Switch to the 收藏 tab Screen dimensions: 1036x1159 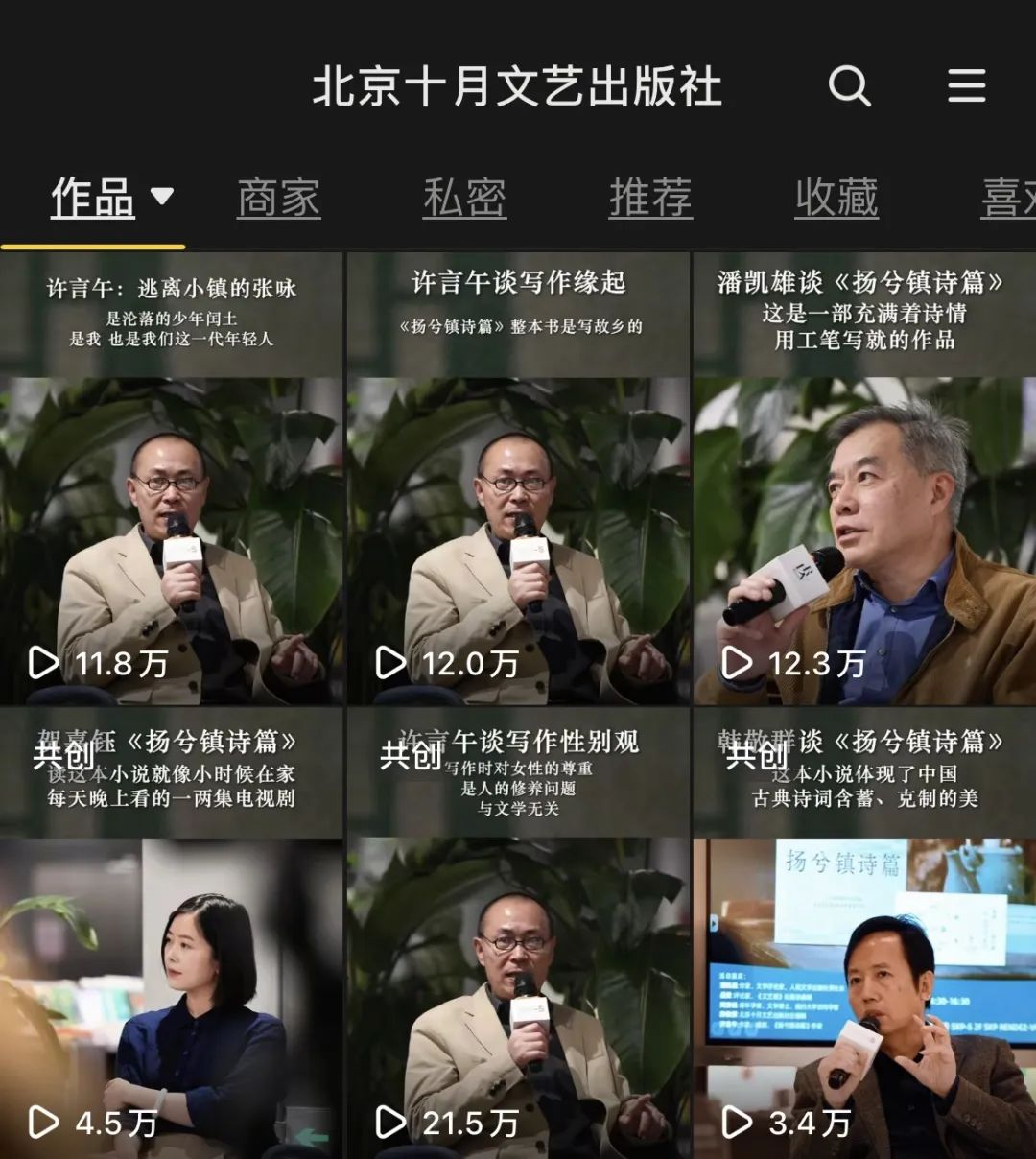coord(836,199)
